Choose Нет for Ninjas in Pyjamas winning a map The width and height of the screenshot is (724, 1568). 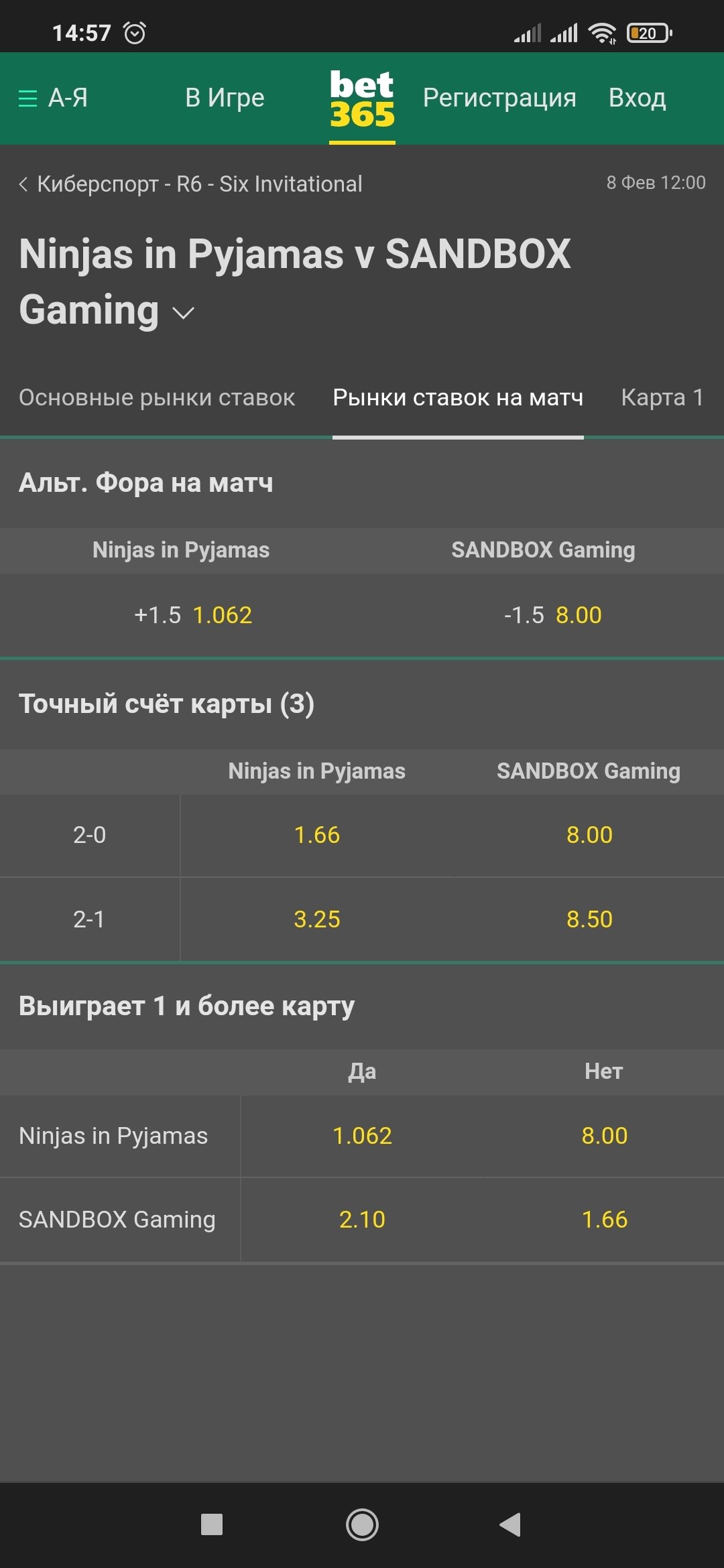pyautogui.click(x=604, y=1136)
